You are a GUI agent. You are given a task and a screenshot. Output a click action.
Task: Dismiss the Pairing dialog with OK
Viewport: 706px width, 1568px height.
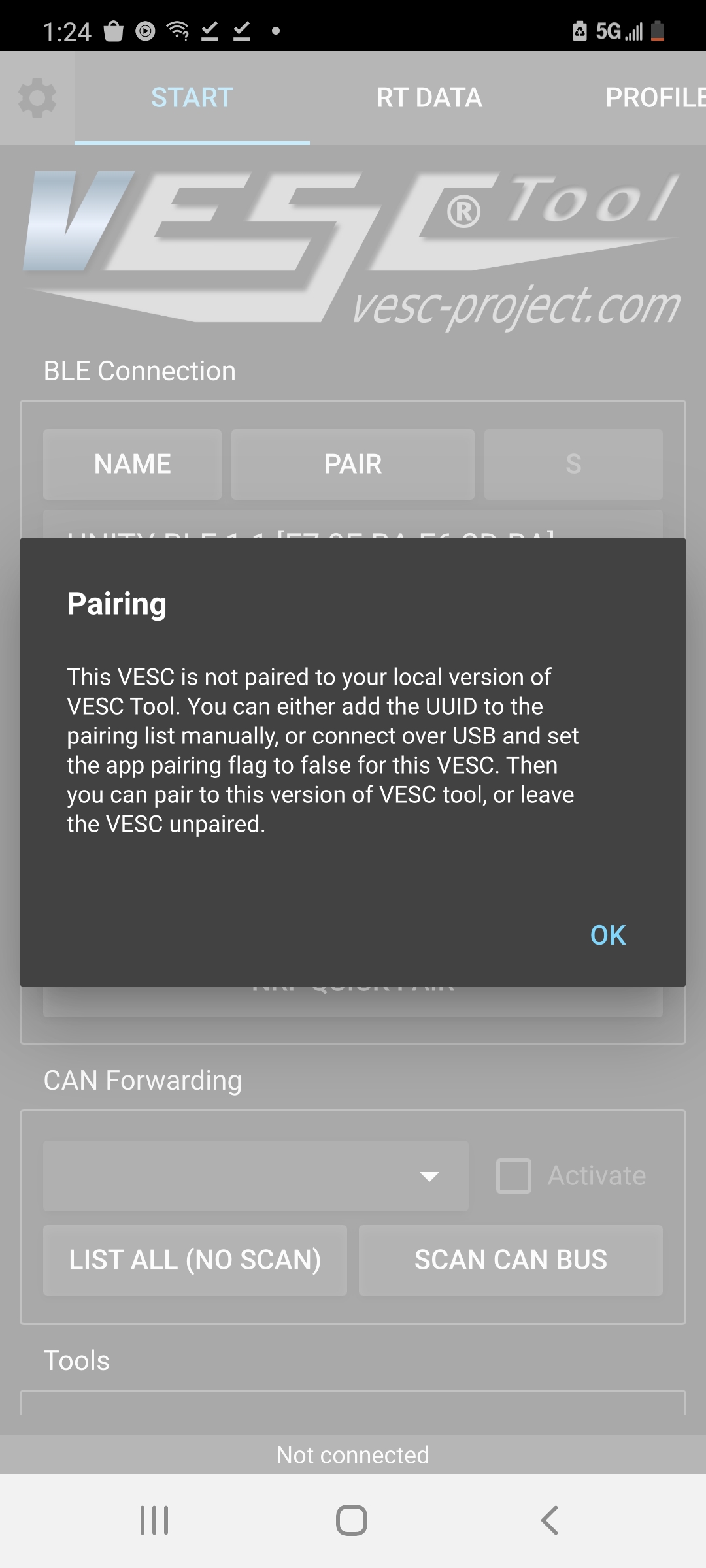point(607,935)
